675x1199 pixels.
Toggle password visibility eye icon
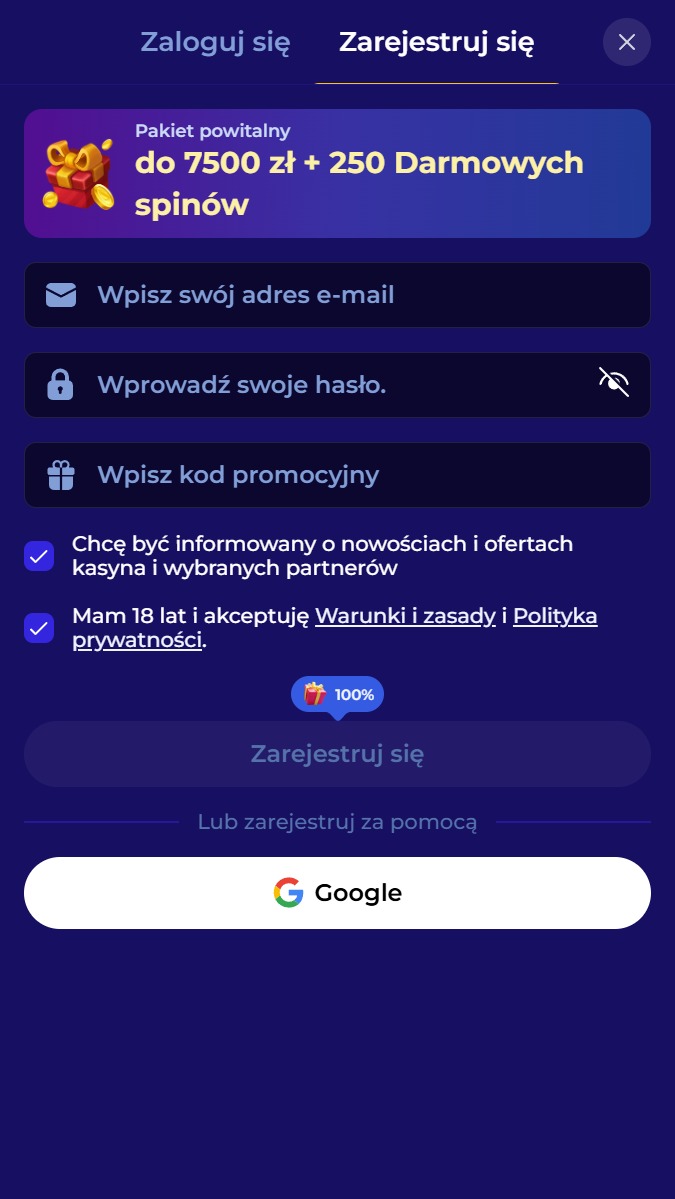[x=614, y=382]
